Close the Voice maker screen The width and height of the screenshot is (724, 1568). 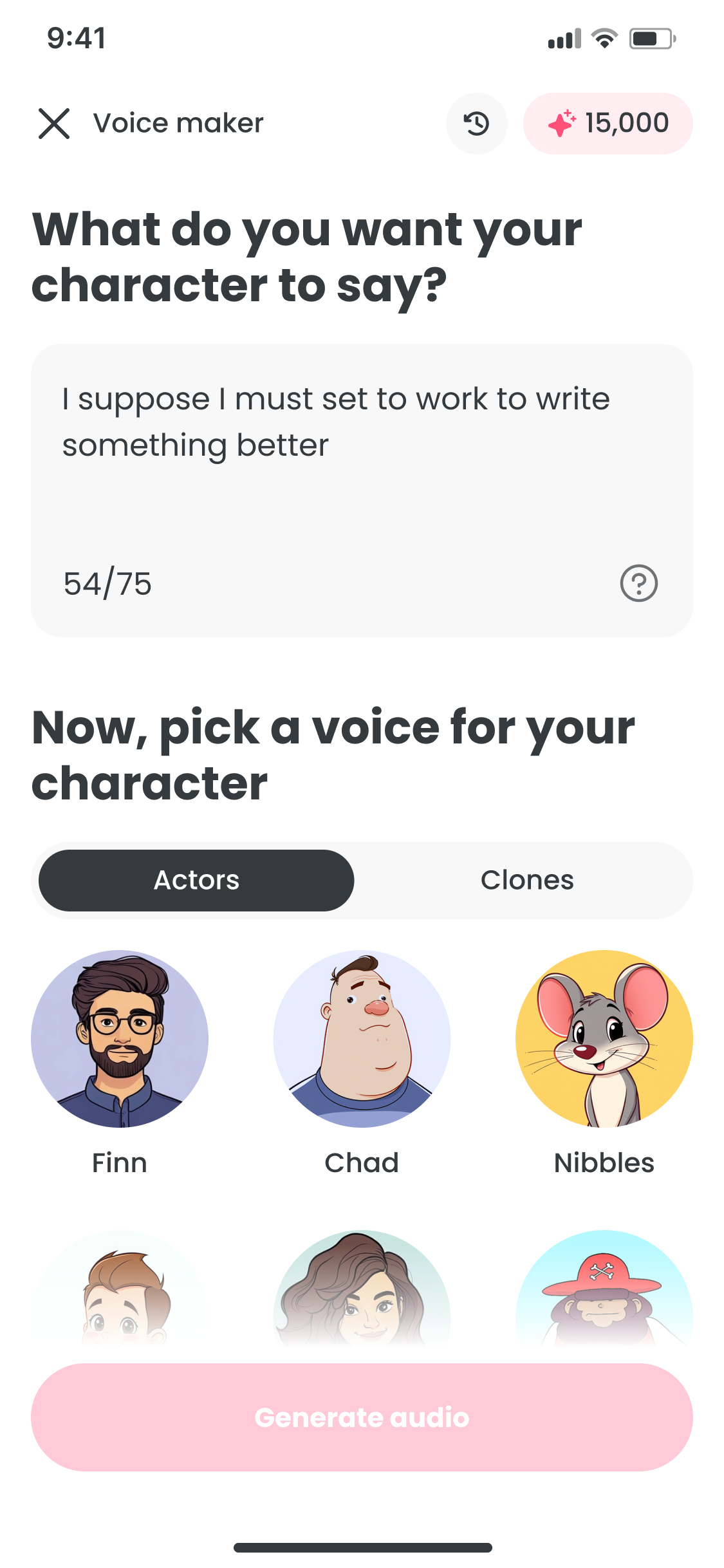(x=54, y=123)
